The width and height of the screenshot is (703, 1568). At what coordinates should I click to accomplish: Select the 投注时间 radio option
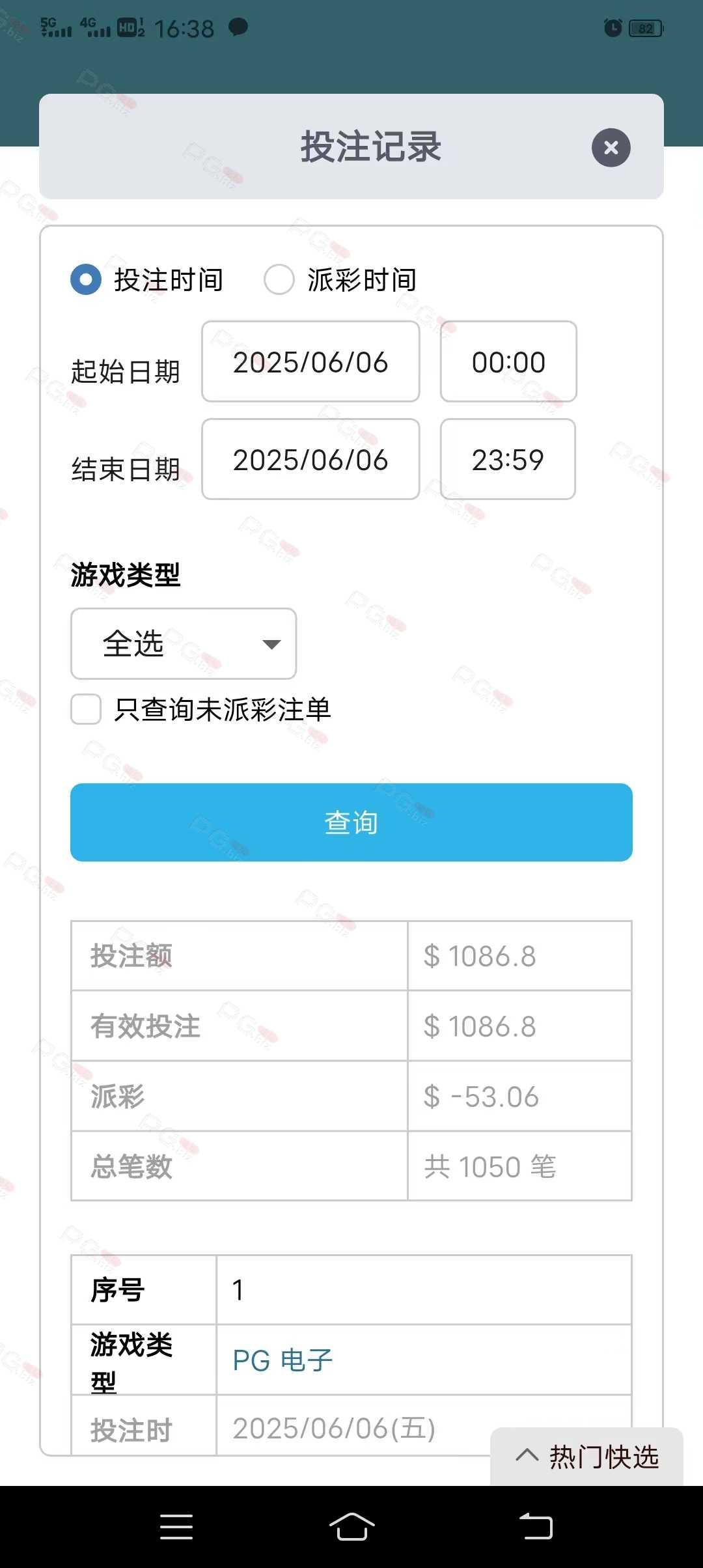[x=86, y=279]
